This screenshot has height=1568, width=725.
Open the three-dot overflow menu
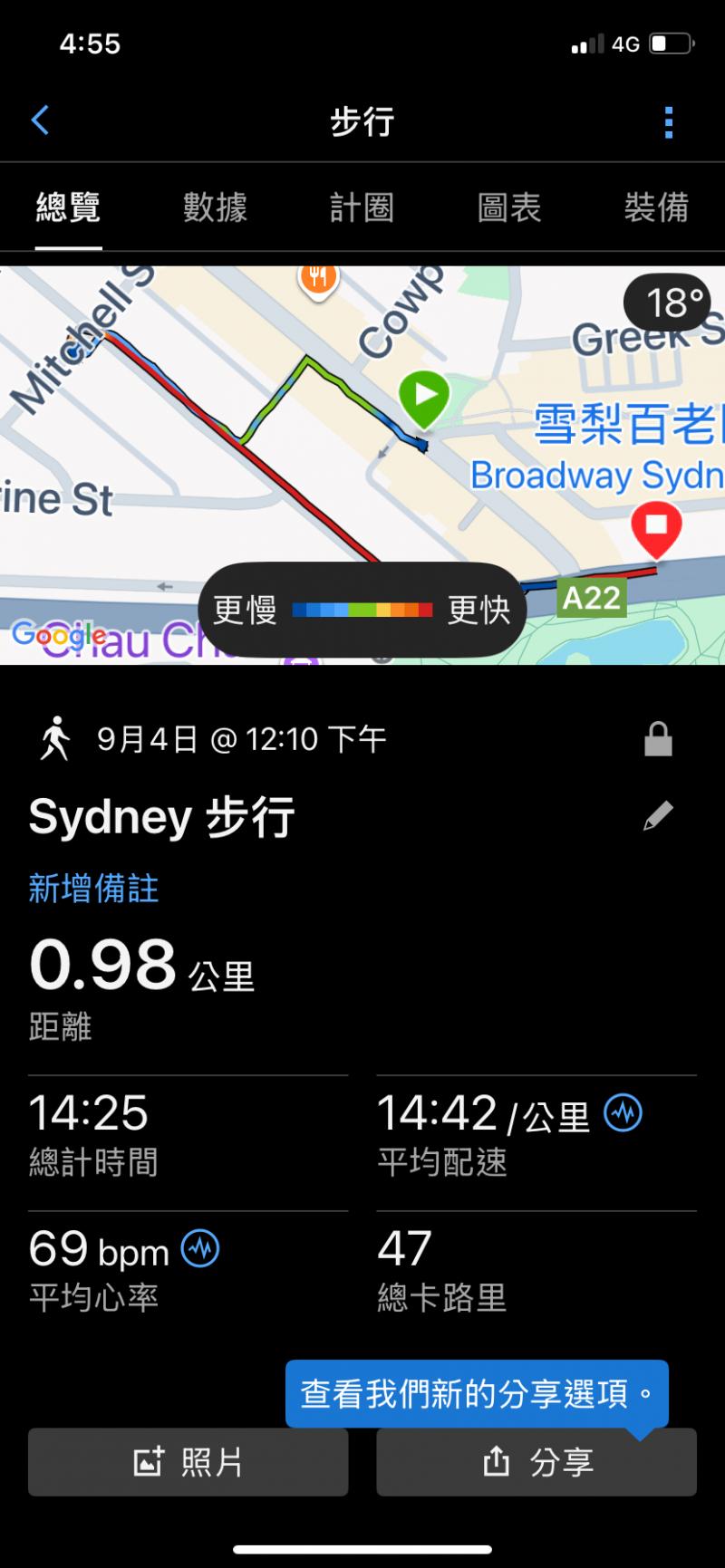tap(669, 122)
